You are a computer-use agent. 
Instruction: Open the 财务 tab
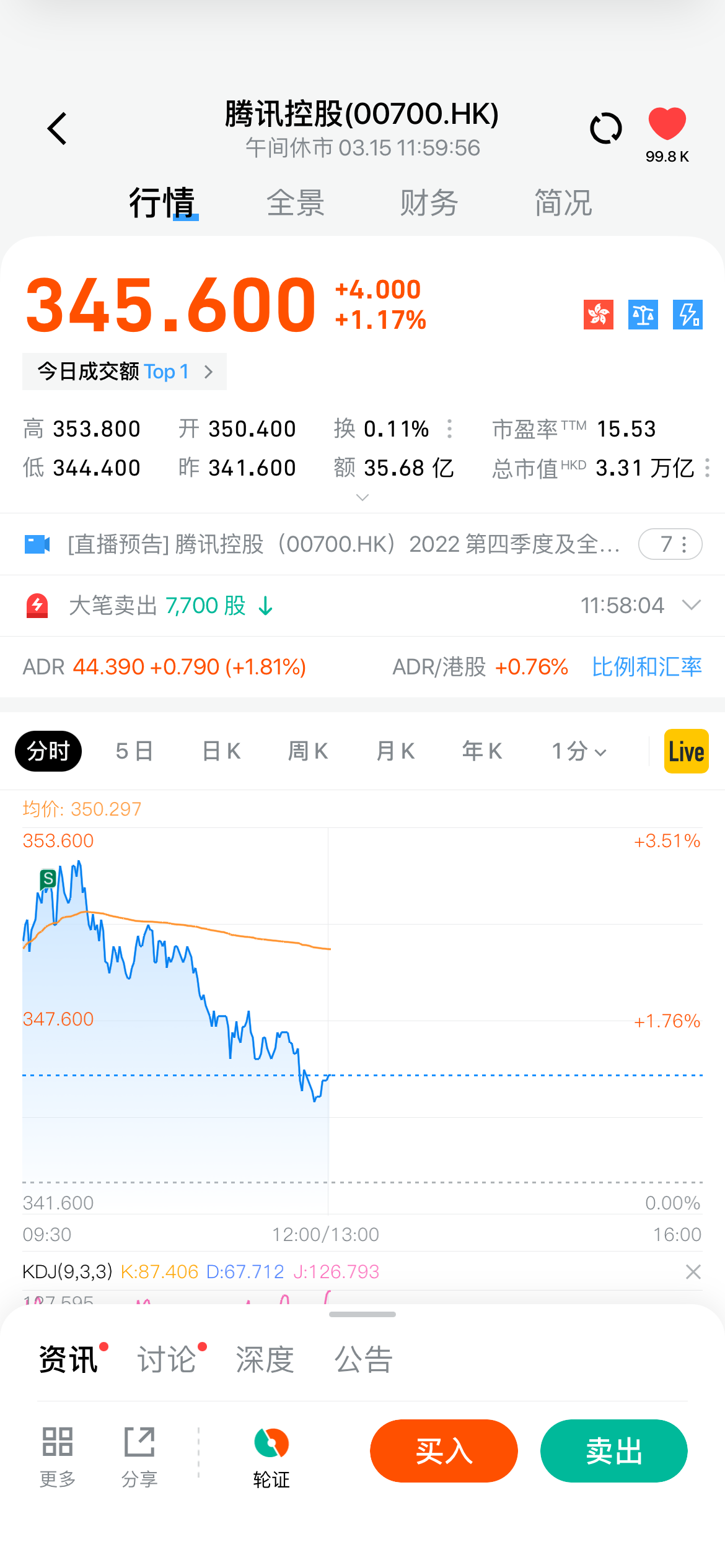pos(429,203)
